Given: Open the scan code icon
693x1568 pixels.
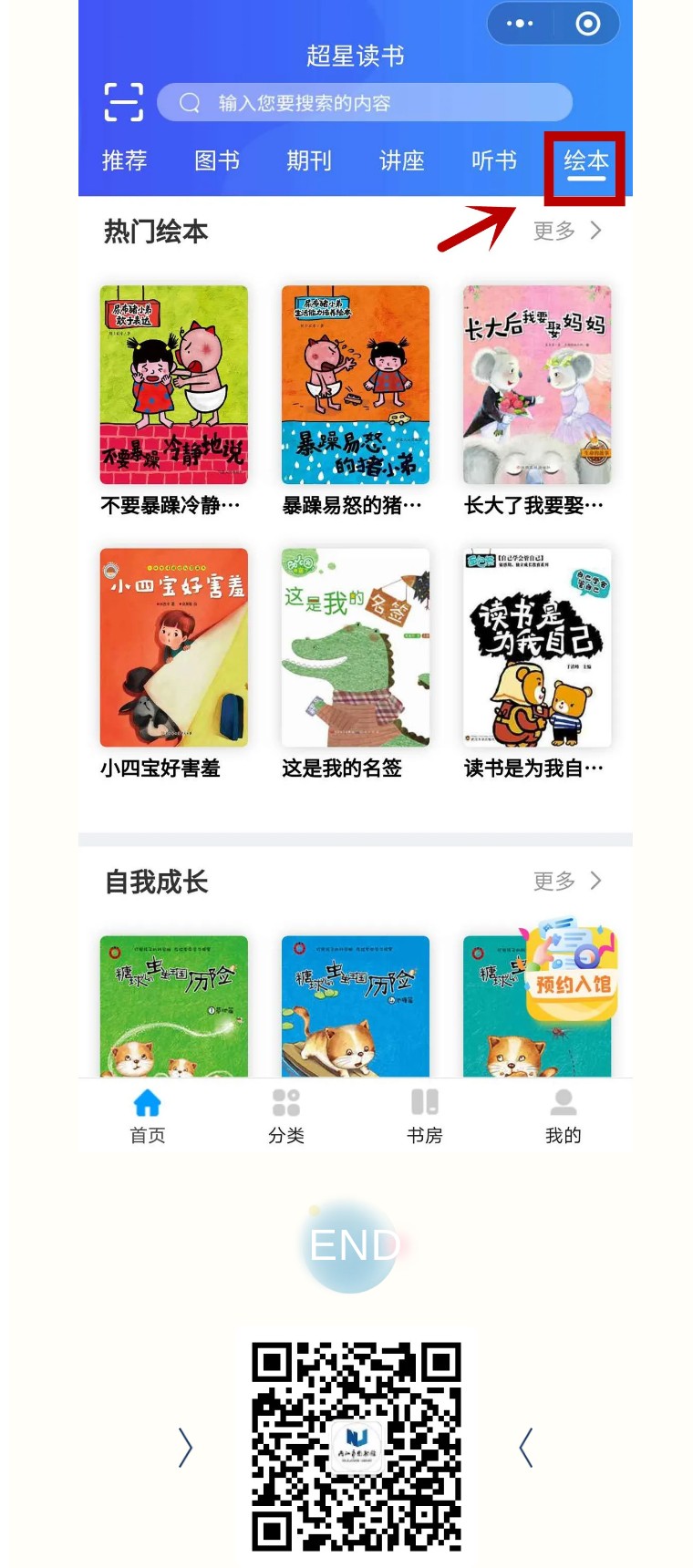Looking at the screenshot, I should point(123,102).
